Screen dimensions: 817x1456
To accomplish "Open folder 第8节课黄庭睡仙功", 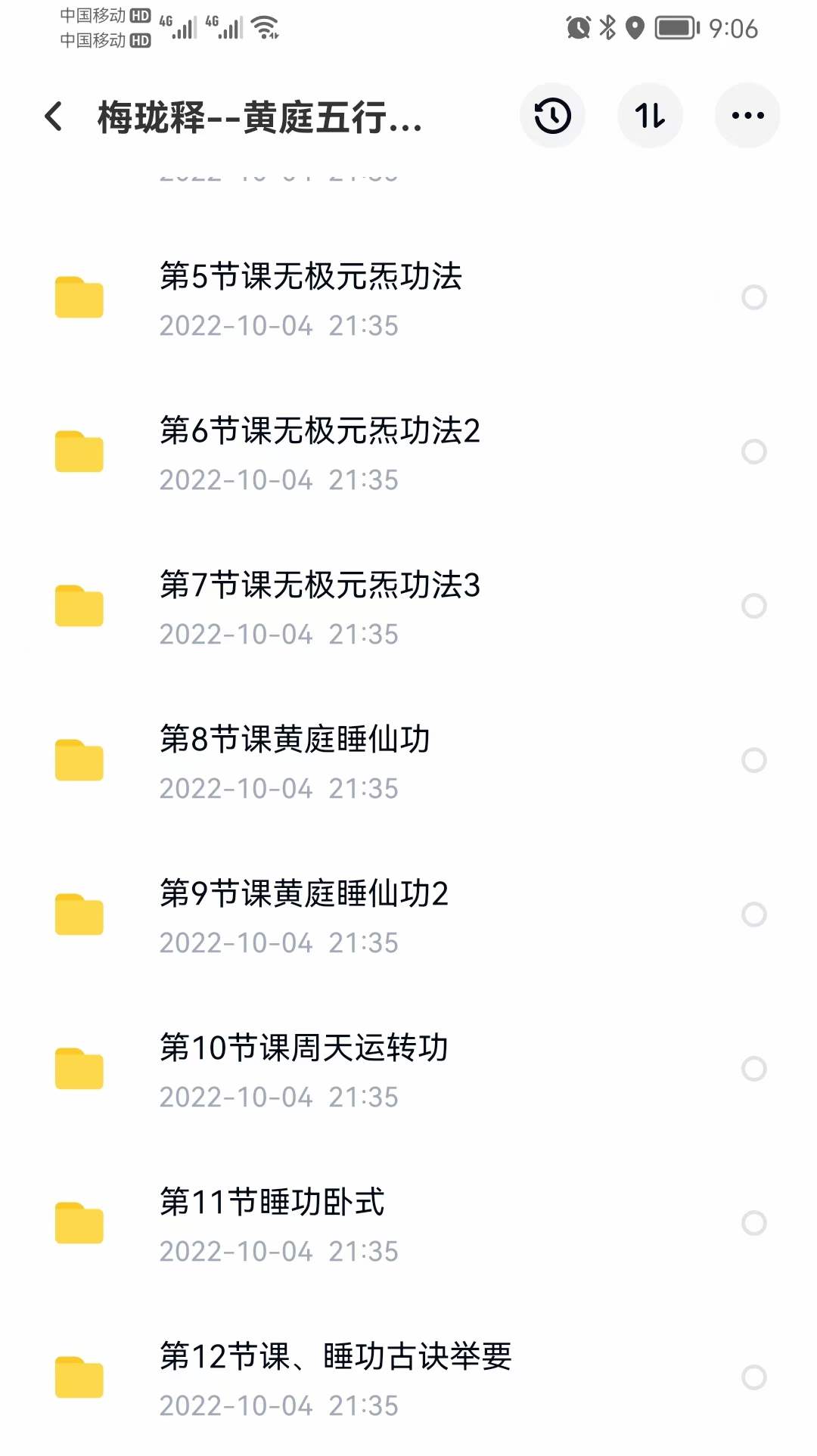I will [295, 762].
